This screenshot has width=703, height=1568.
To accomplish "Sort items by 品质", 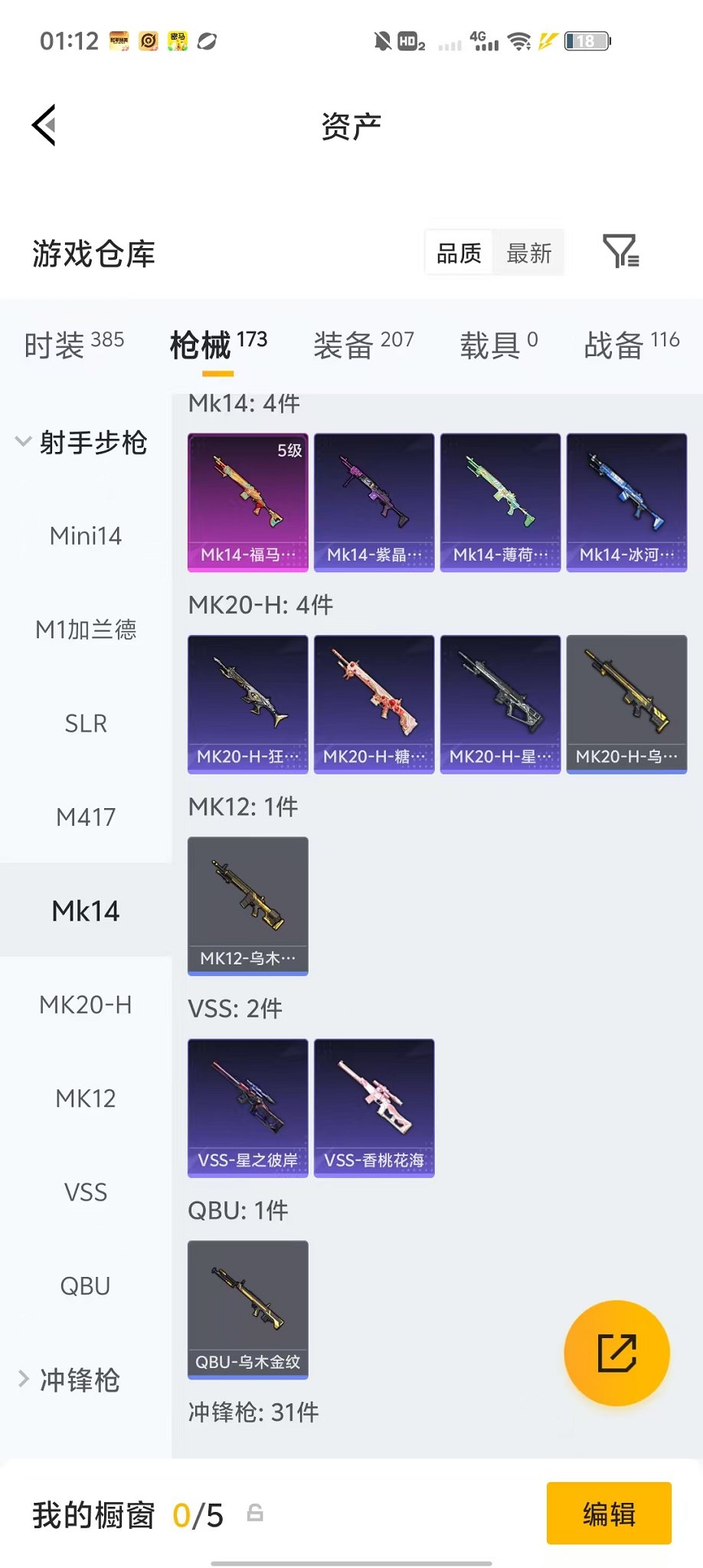I will 459,253.
